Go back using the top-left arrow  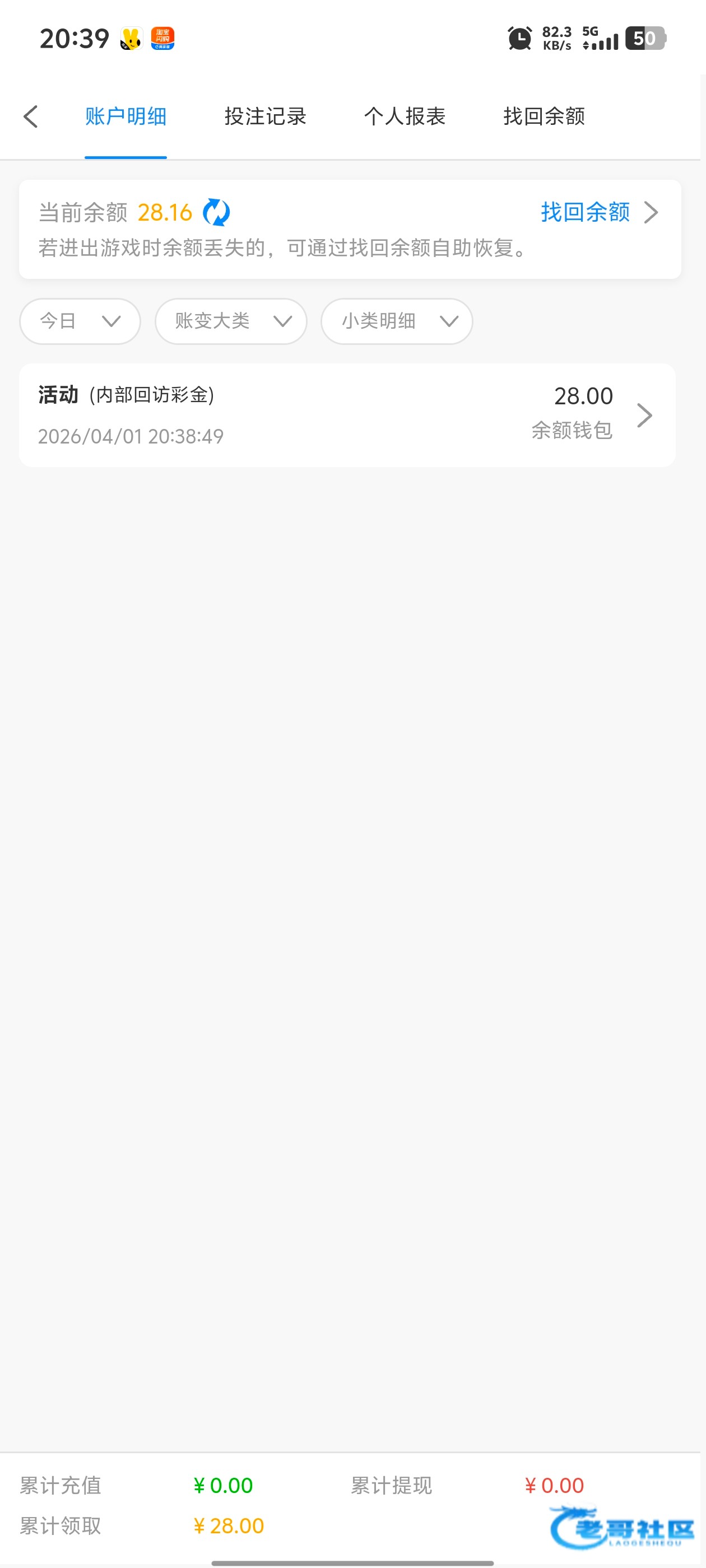[x=30, y=116]
